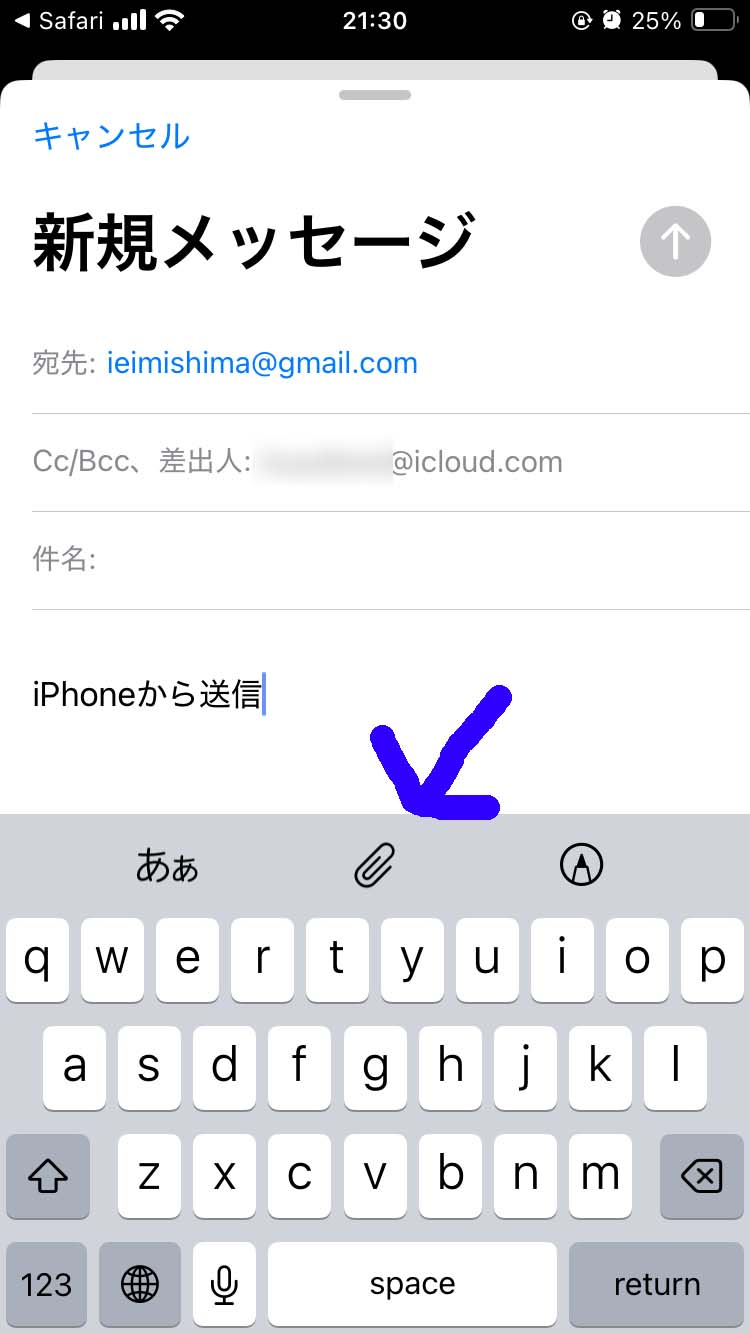The height and width of the screenshot is (1334, 750).
Task: Start dictation with the microphone key
Action: (224, 1284)
